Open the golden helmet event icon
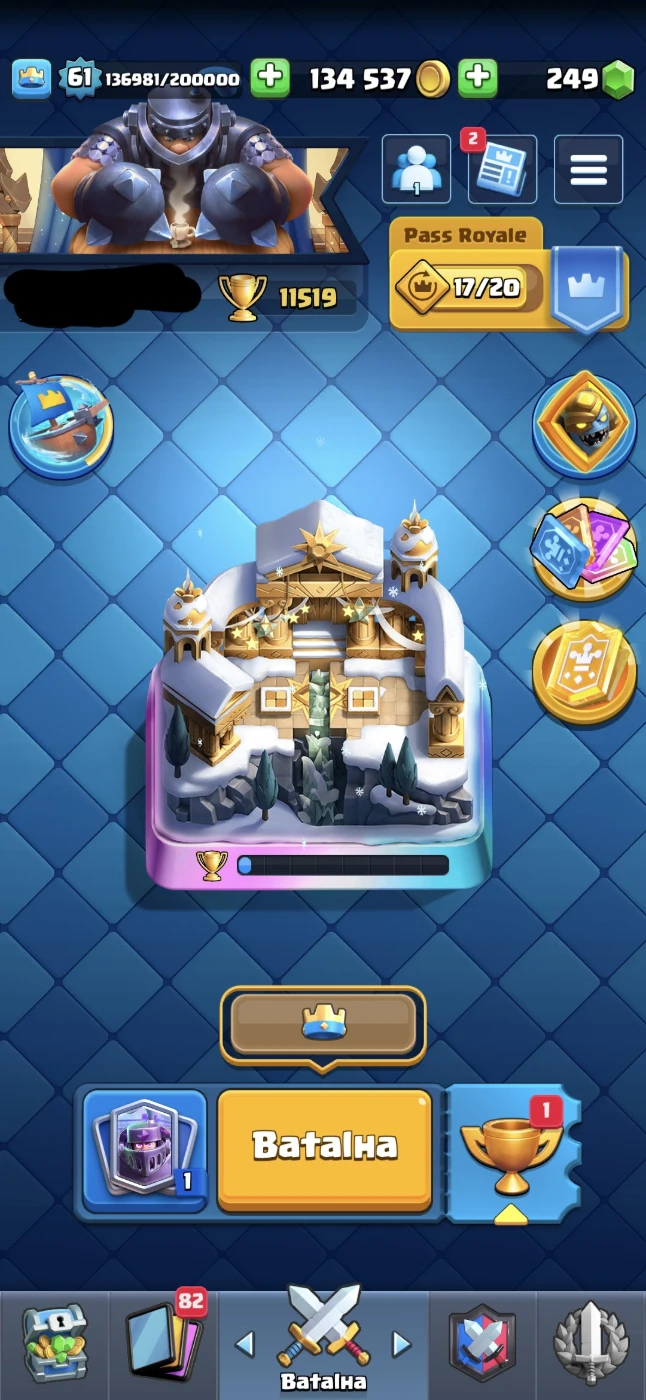Image resolution: width=646 pixels, height=1400 pixels. pos(584,422)
